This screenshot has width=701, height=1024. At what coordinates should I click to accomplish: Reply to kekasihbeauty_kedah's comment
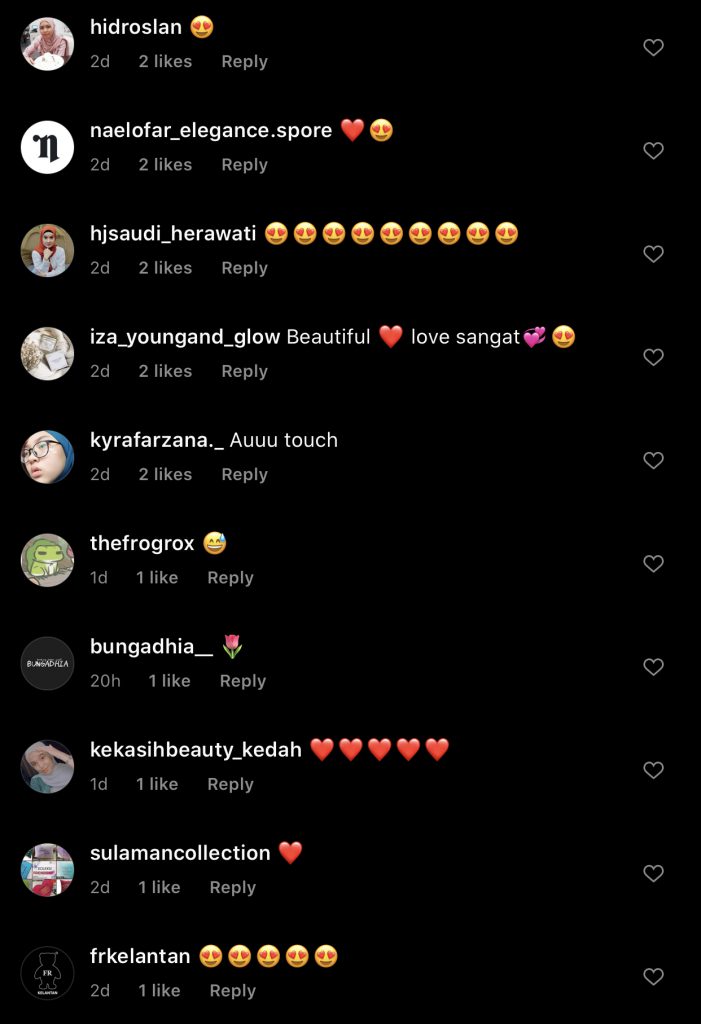click(230, 784)
